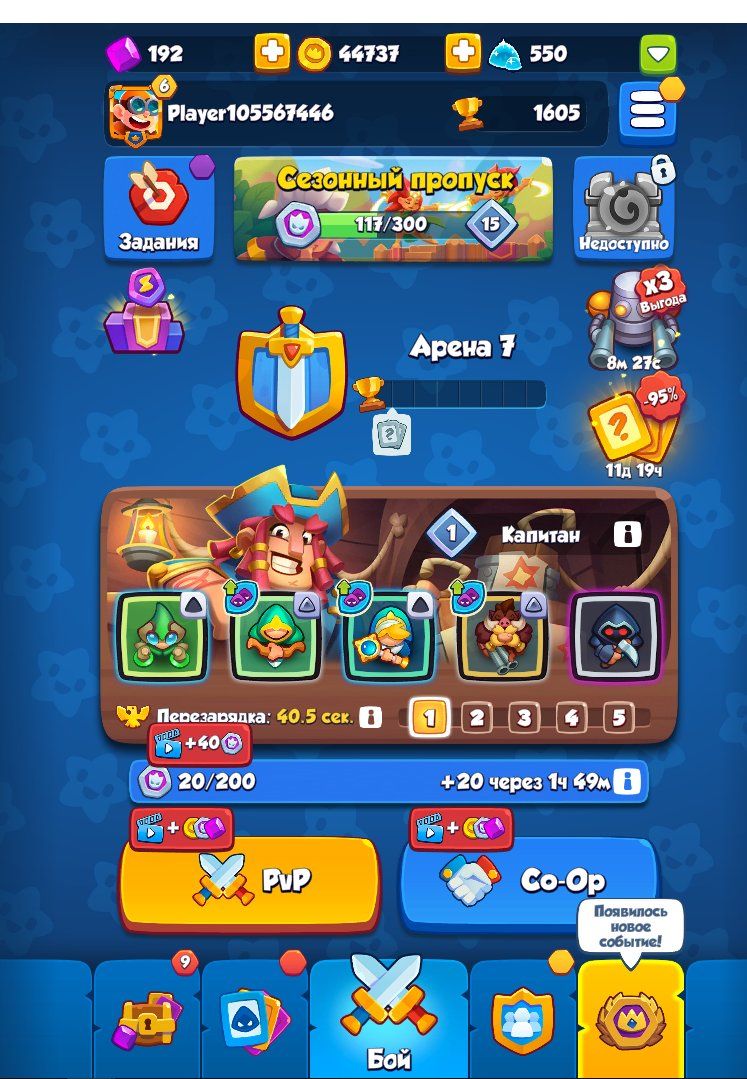Show Перезарядка info

[x=371, y=717]
